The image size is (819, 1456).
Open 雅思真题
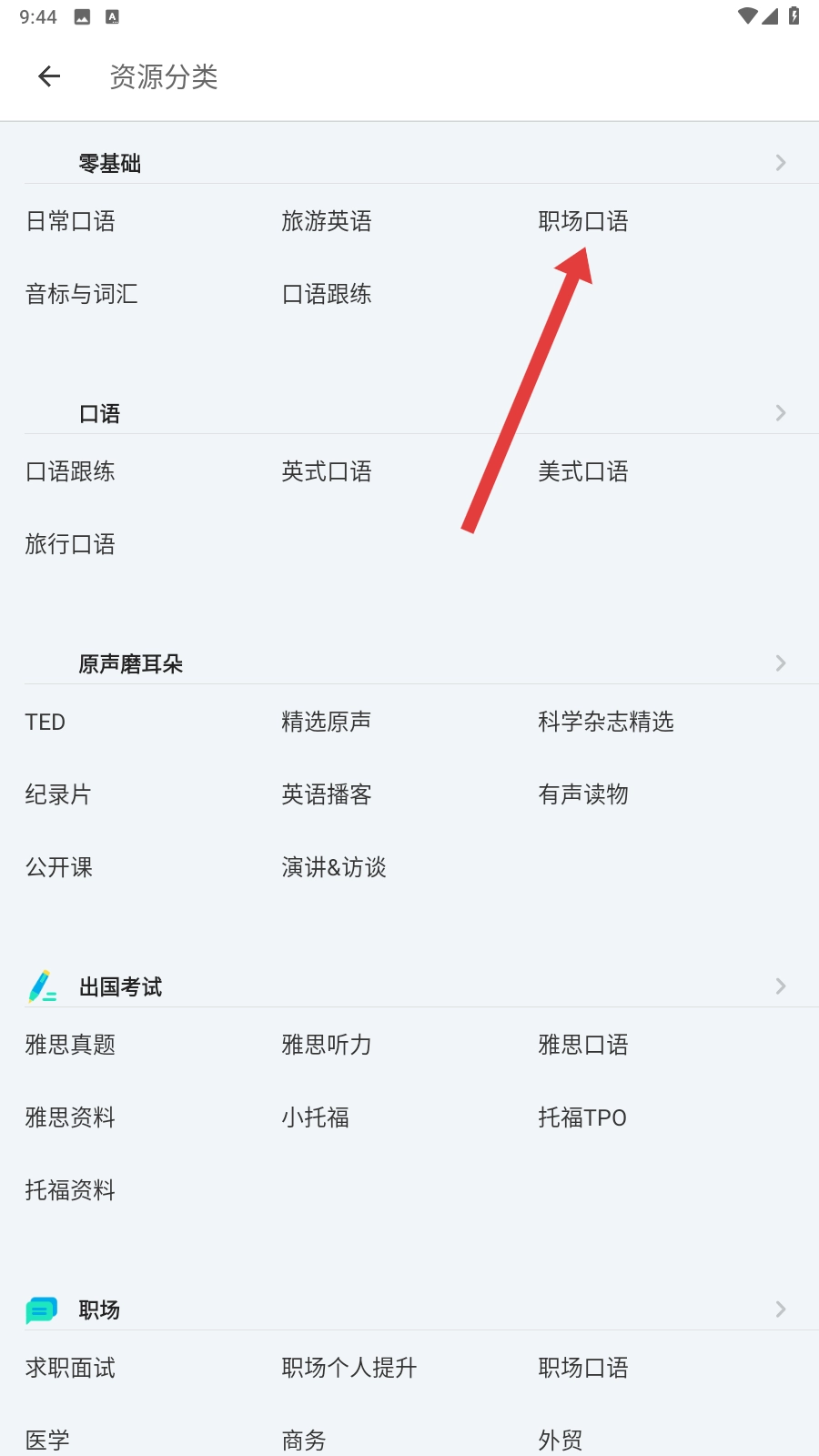point(70,1045)
